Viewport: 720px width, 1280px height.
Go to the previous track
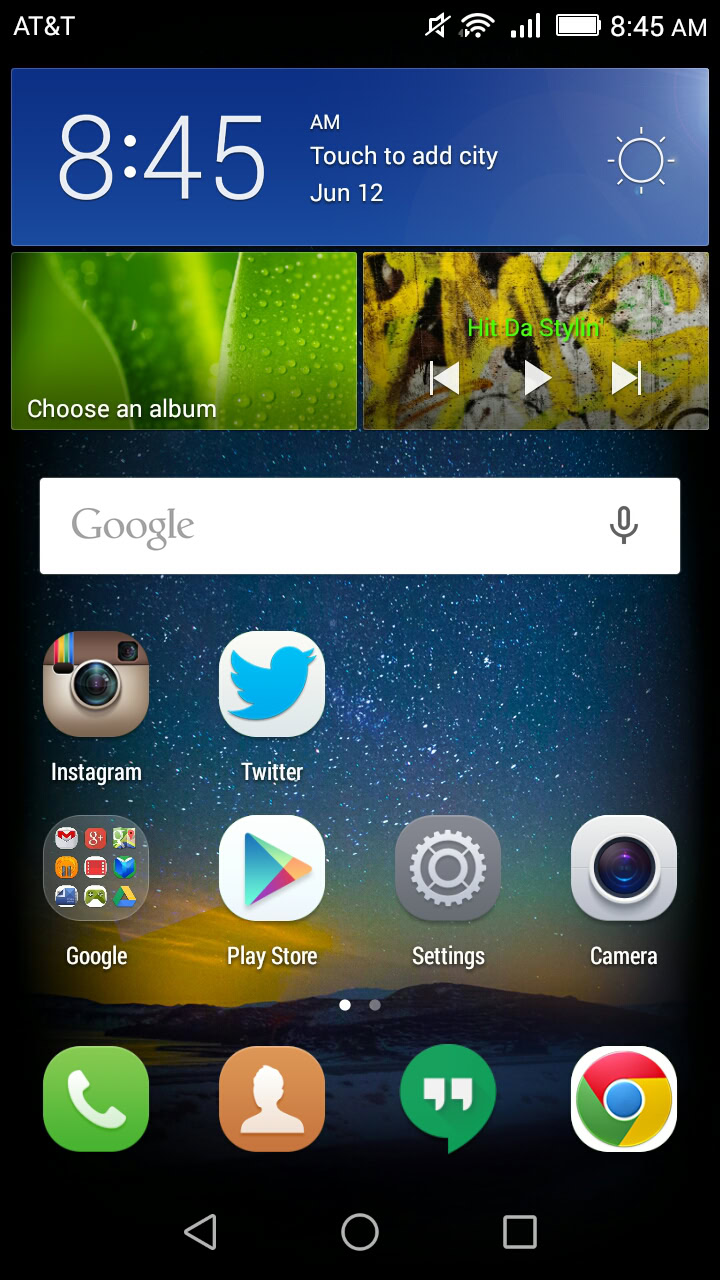coord(445,378)
